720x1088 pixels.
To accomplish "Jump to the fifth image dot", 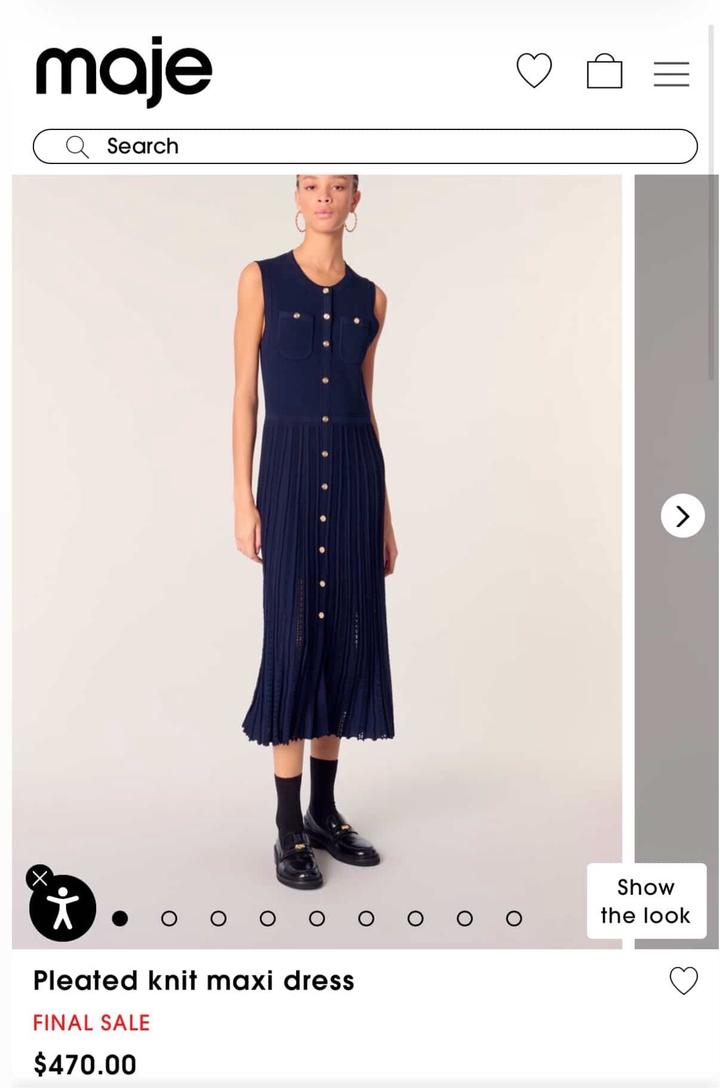I will click(317, 918).
